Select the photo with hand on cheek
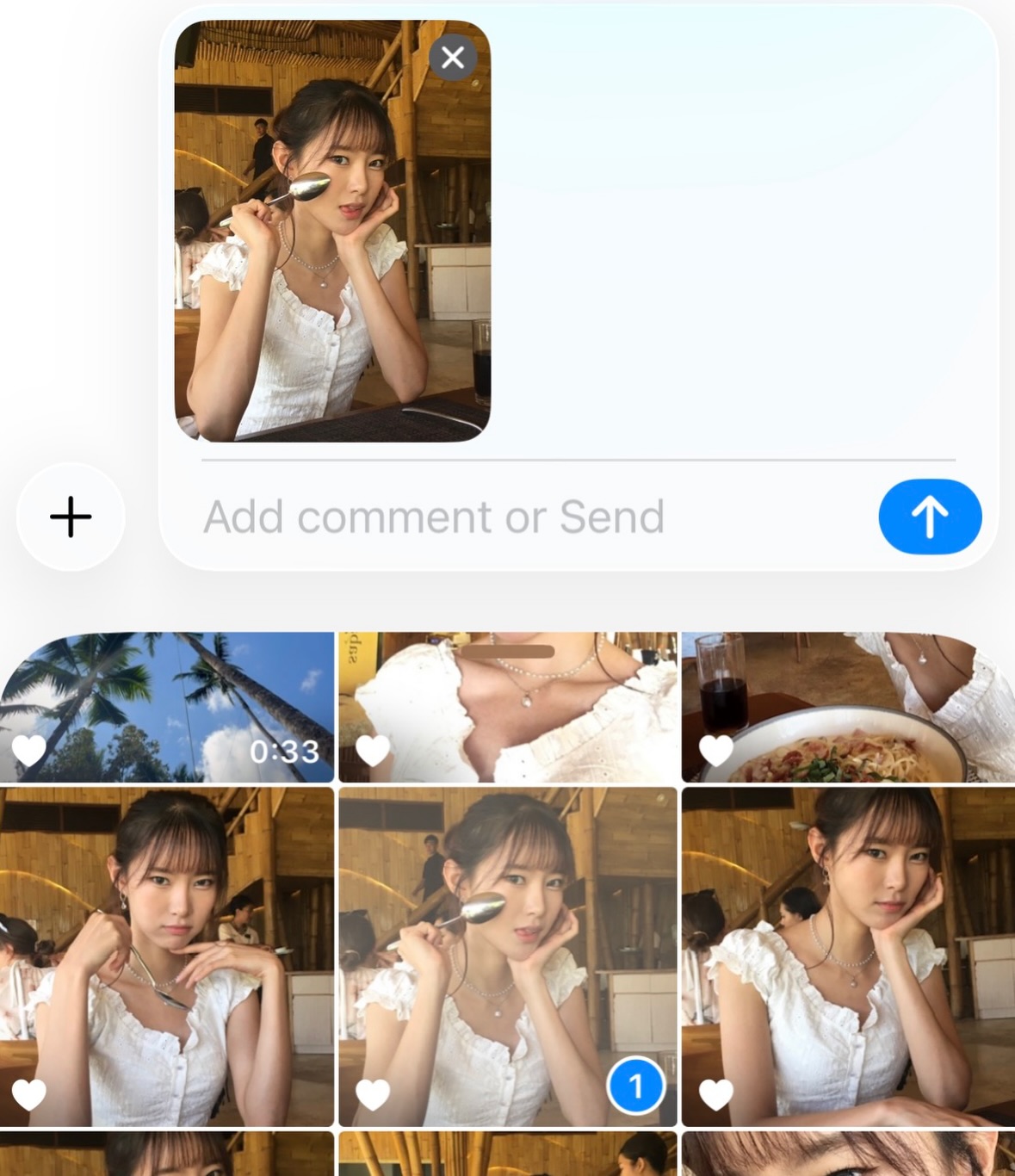 click(x=848, y=956)
